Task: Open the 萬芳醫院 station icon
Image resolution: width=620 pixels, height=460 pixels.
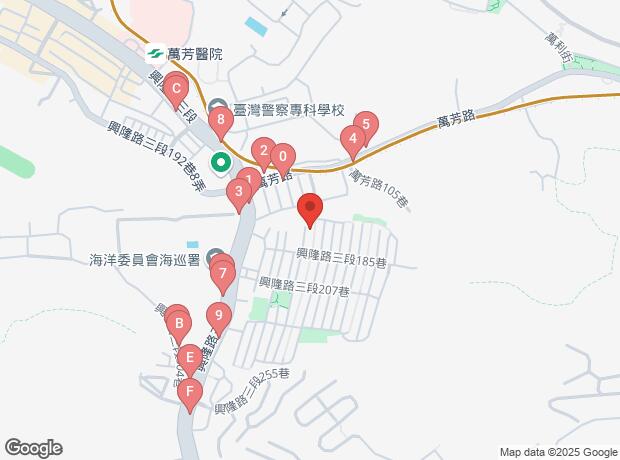Action: (x=157, y=52)
